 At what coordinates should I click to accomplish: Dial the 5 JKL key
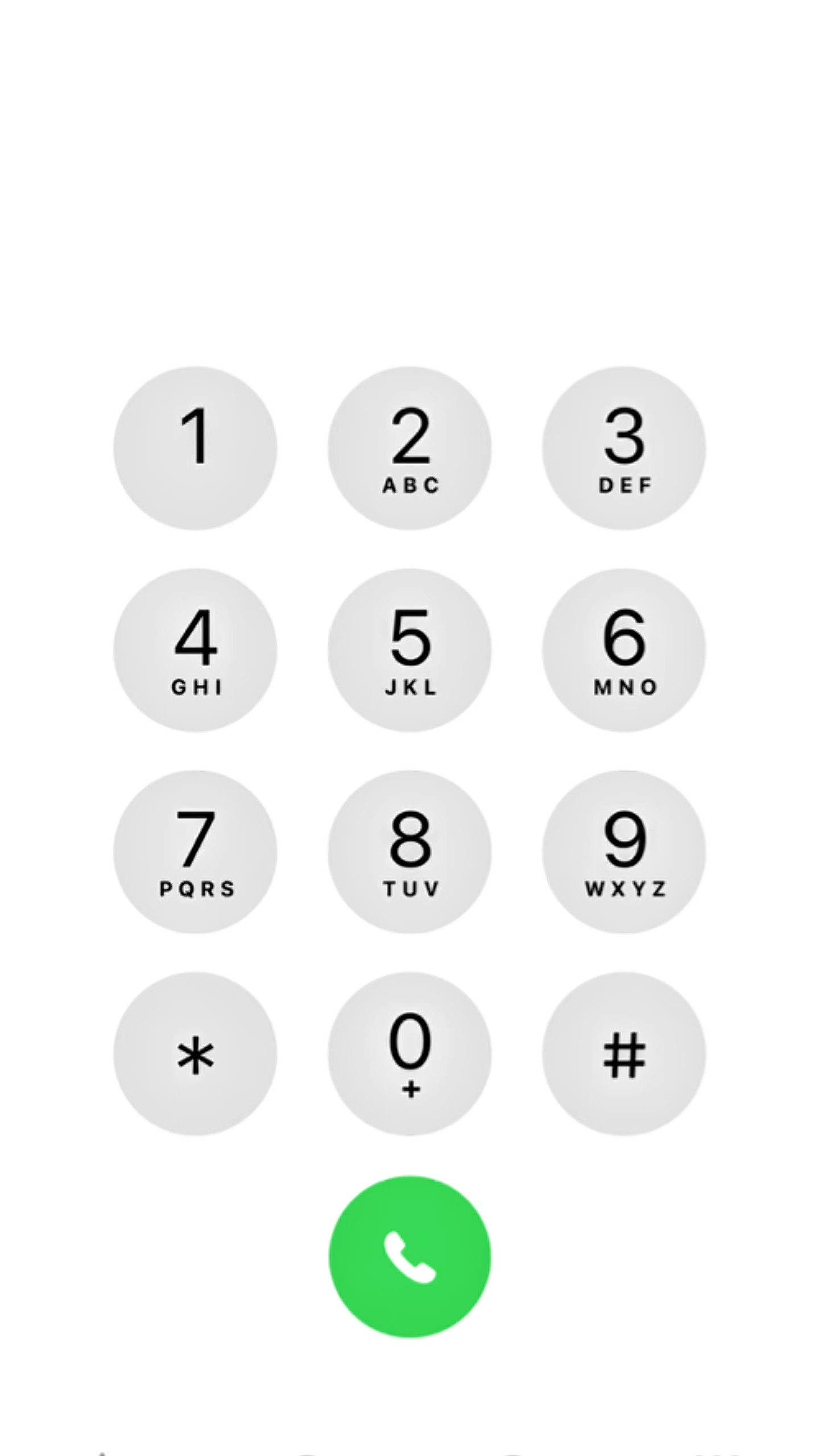pyautogui.click(x=409, y=650)
